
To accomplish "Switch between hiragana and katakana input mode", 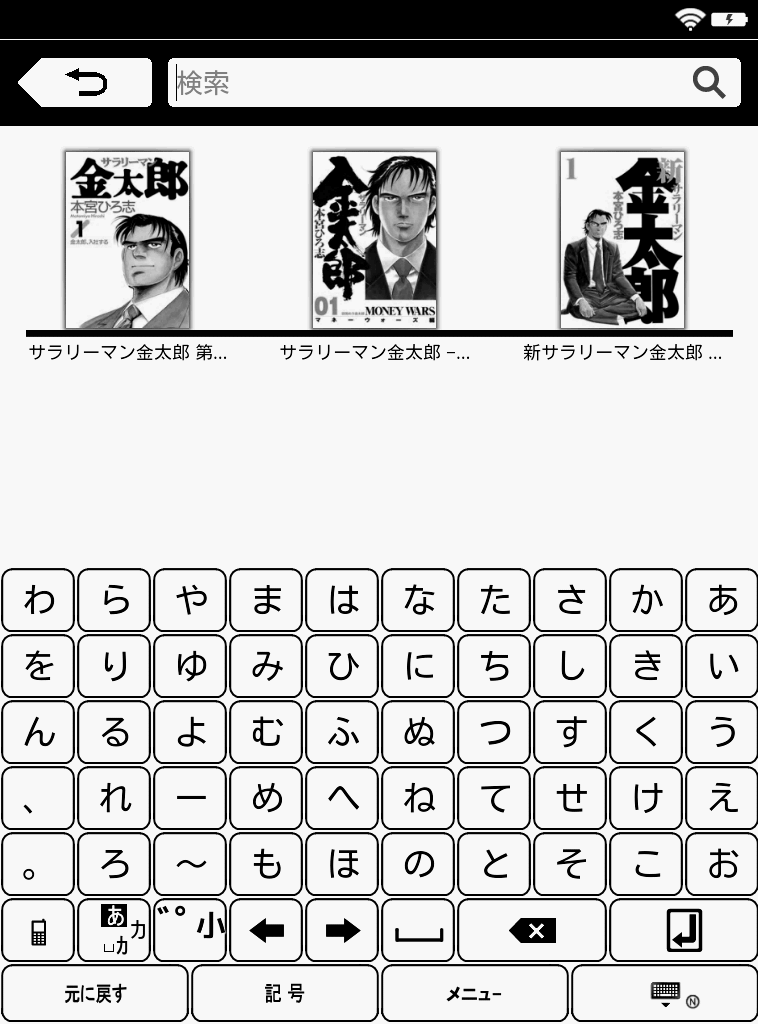I will tap(114, 931).
